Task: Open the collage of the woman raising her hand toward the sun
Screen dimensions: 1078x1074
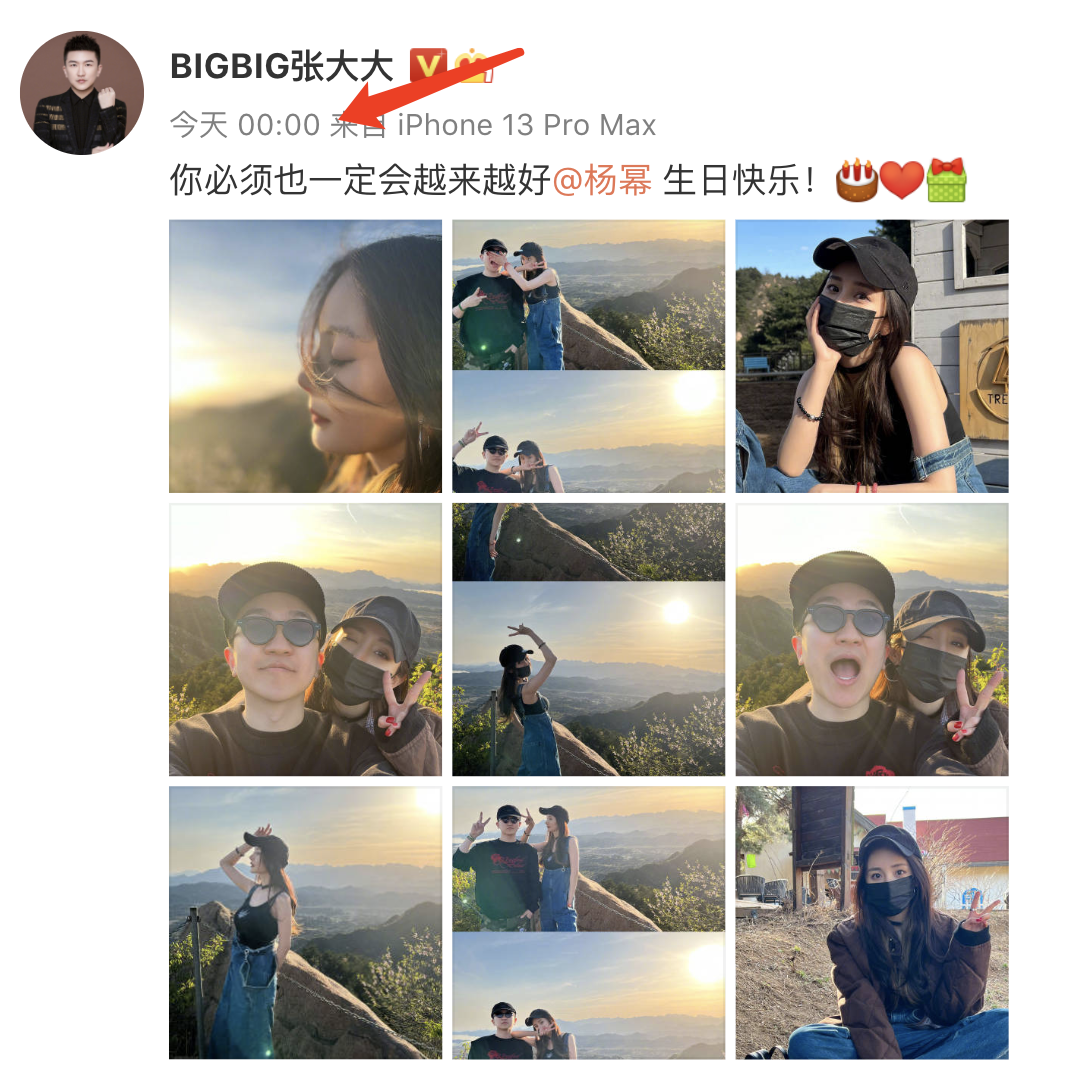Action: tap(588, 640)
